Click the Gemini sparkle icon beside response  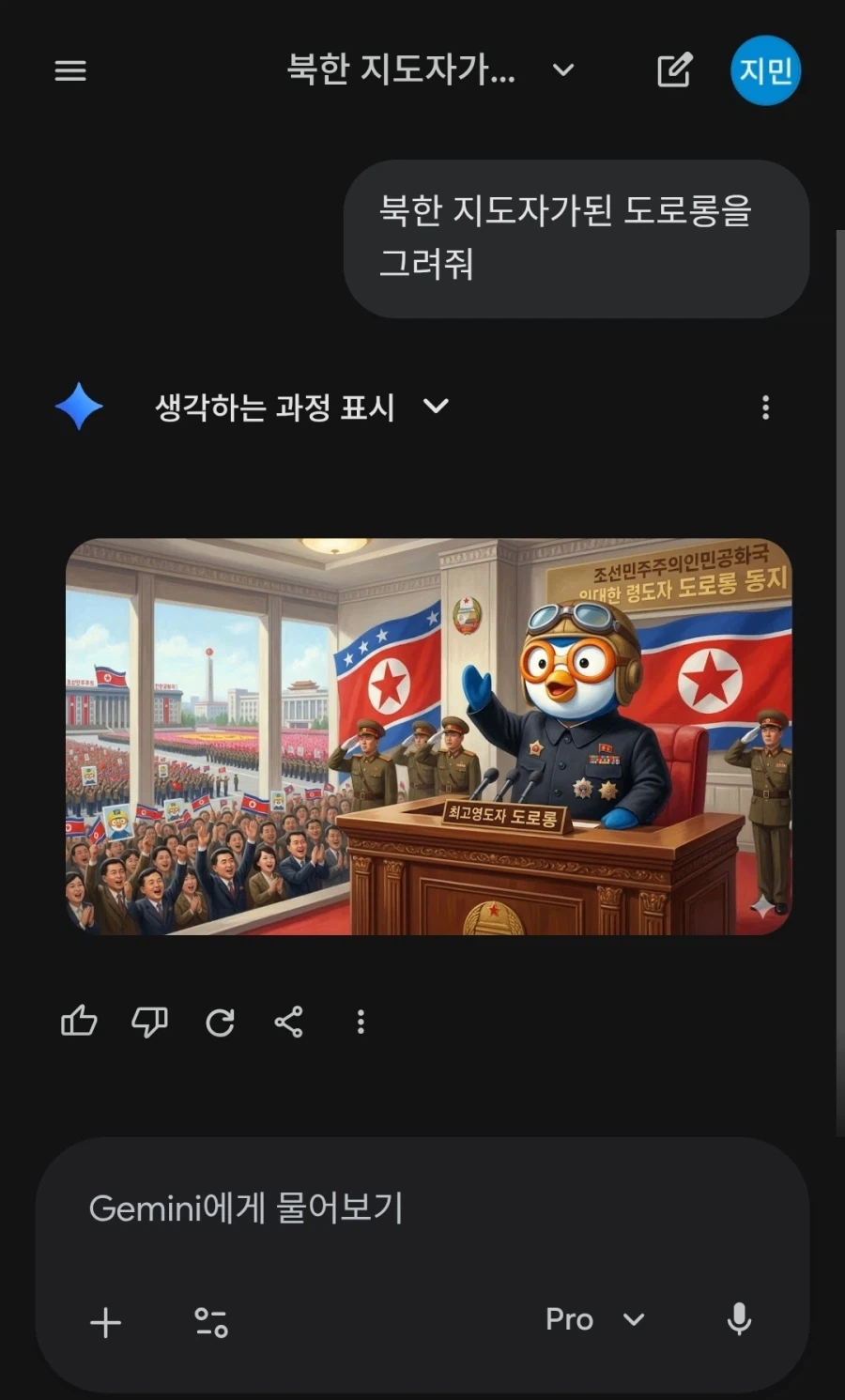[79, 407]
